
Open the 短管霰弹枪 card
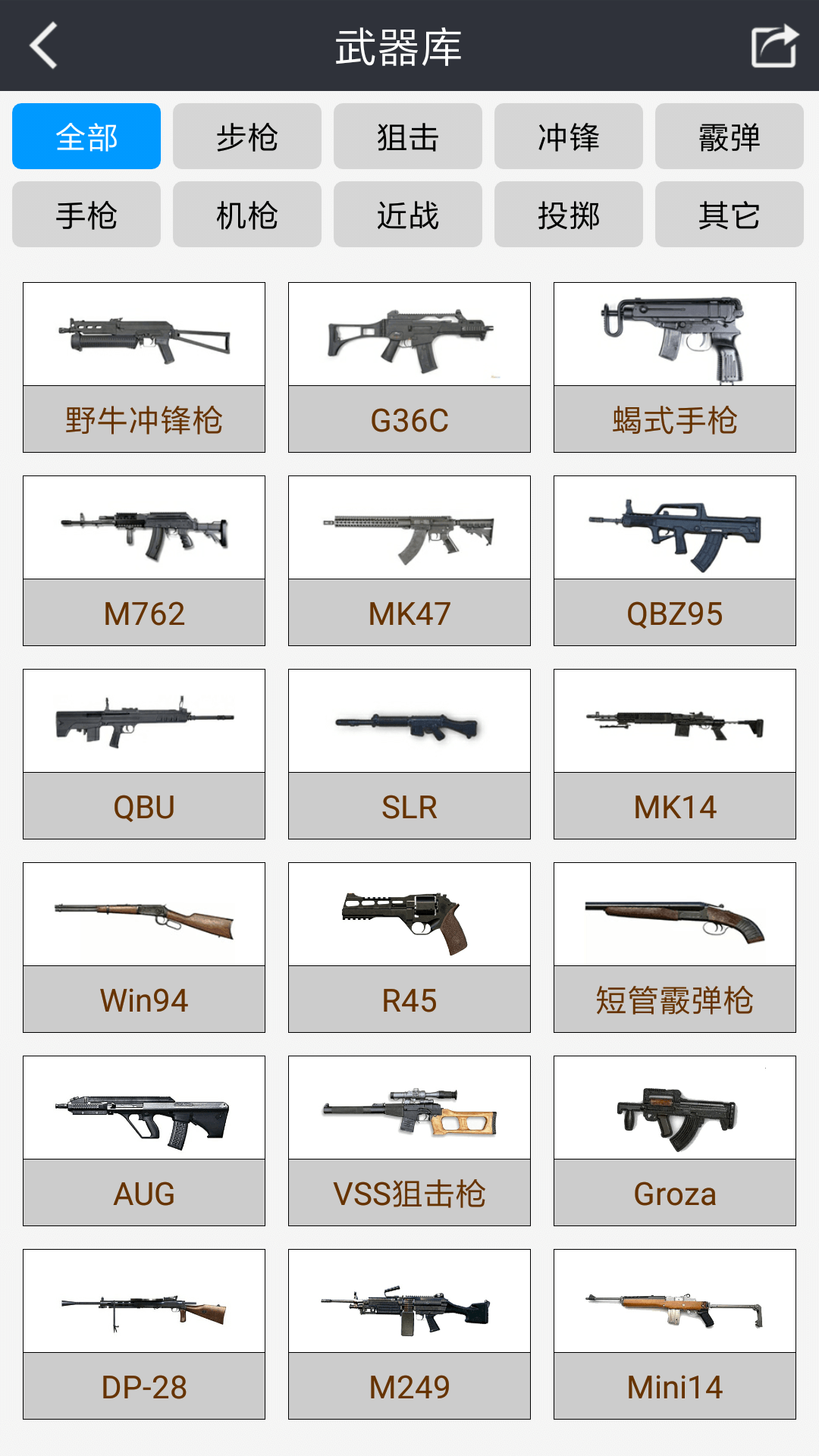click(x=675, y=948)
